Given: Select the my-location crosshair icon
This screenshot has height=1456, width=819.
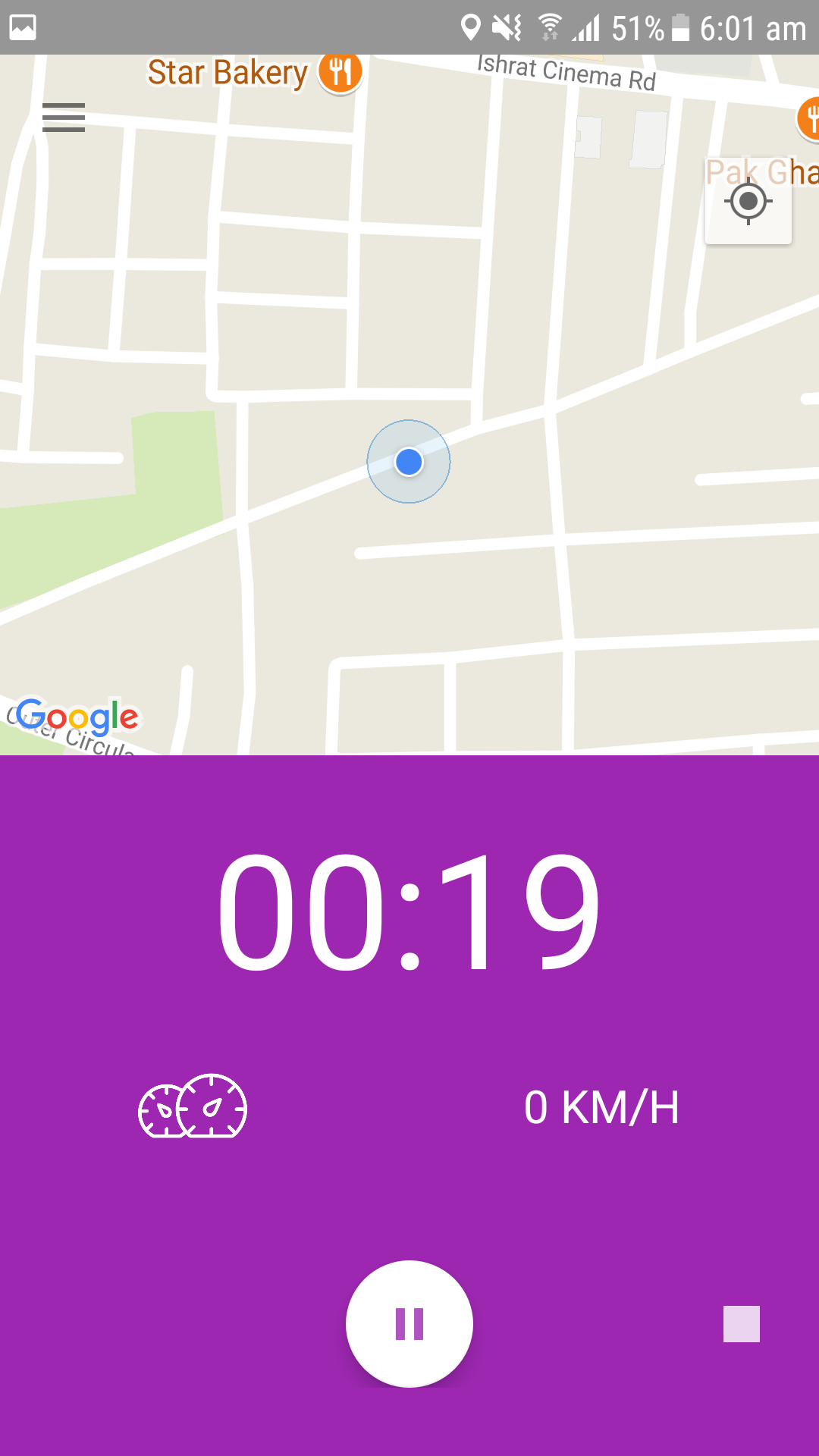Looking at the screenshot, I should click(748, 201).
